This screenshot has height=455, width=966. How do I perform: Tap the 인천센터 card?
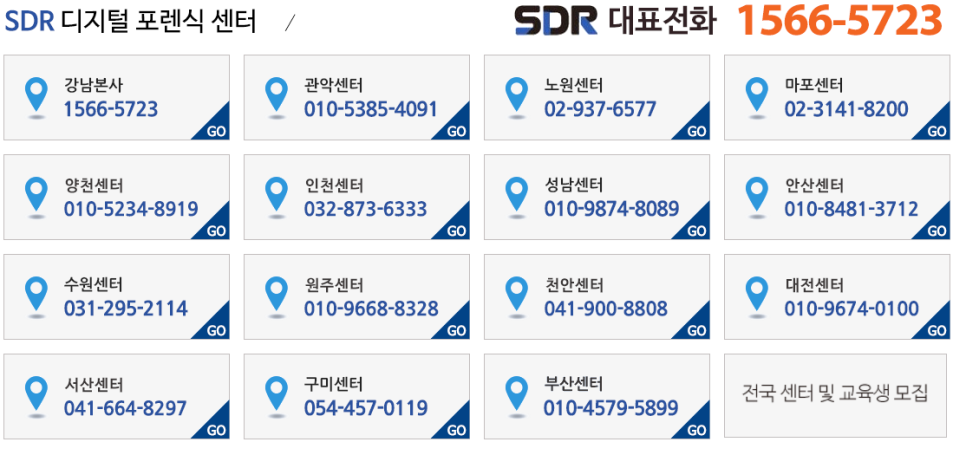[x=357, y=198]
